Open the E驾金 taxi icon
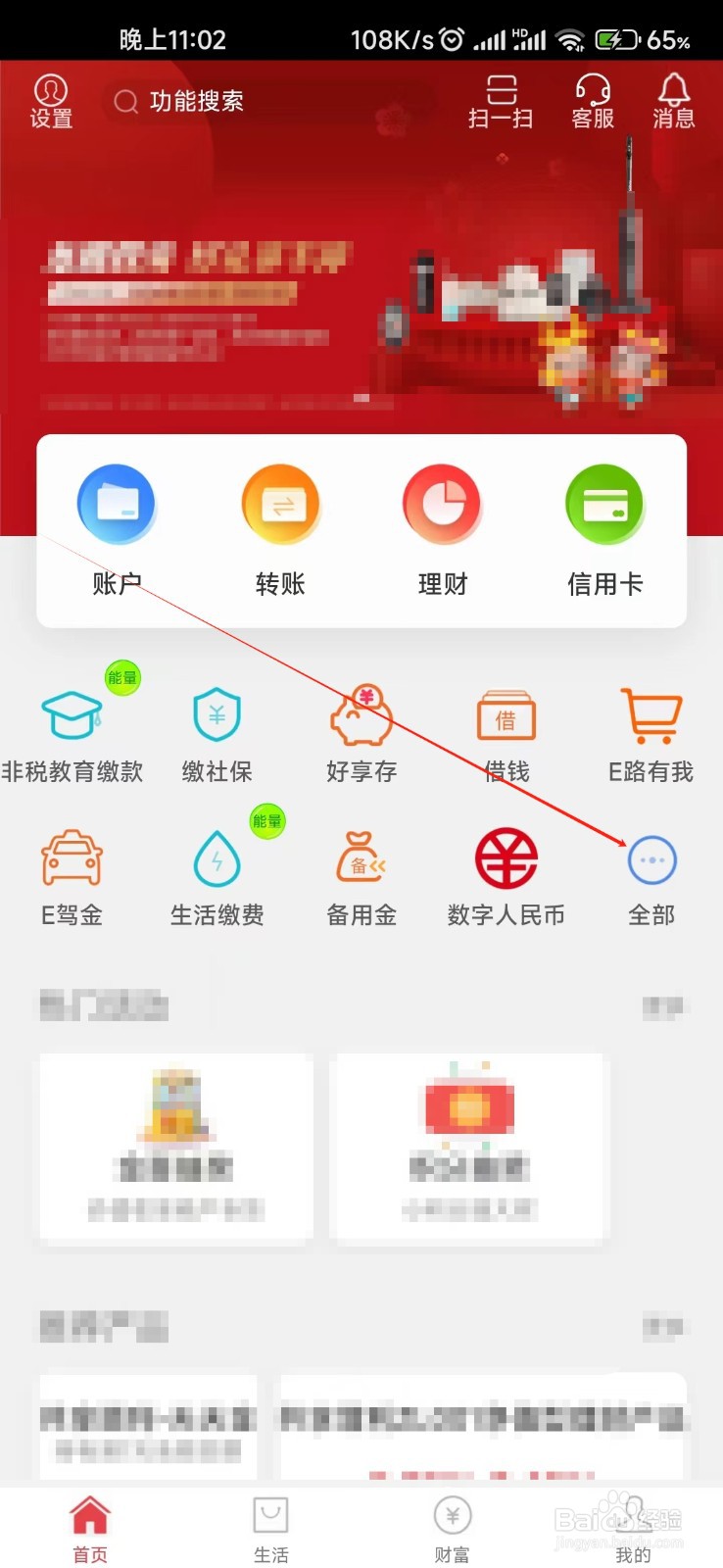 point(72,859)
